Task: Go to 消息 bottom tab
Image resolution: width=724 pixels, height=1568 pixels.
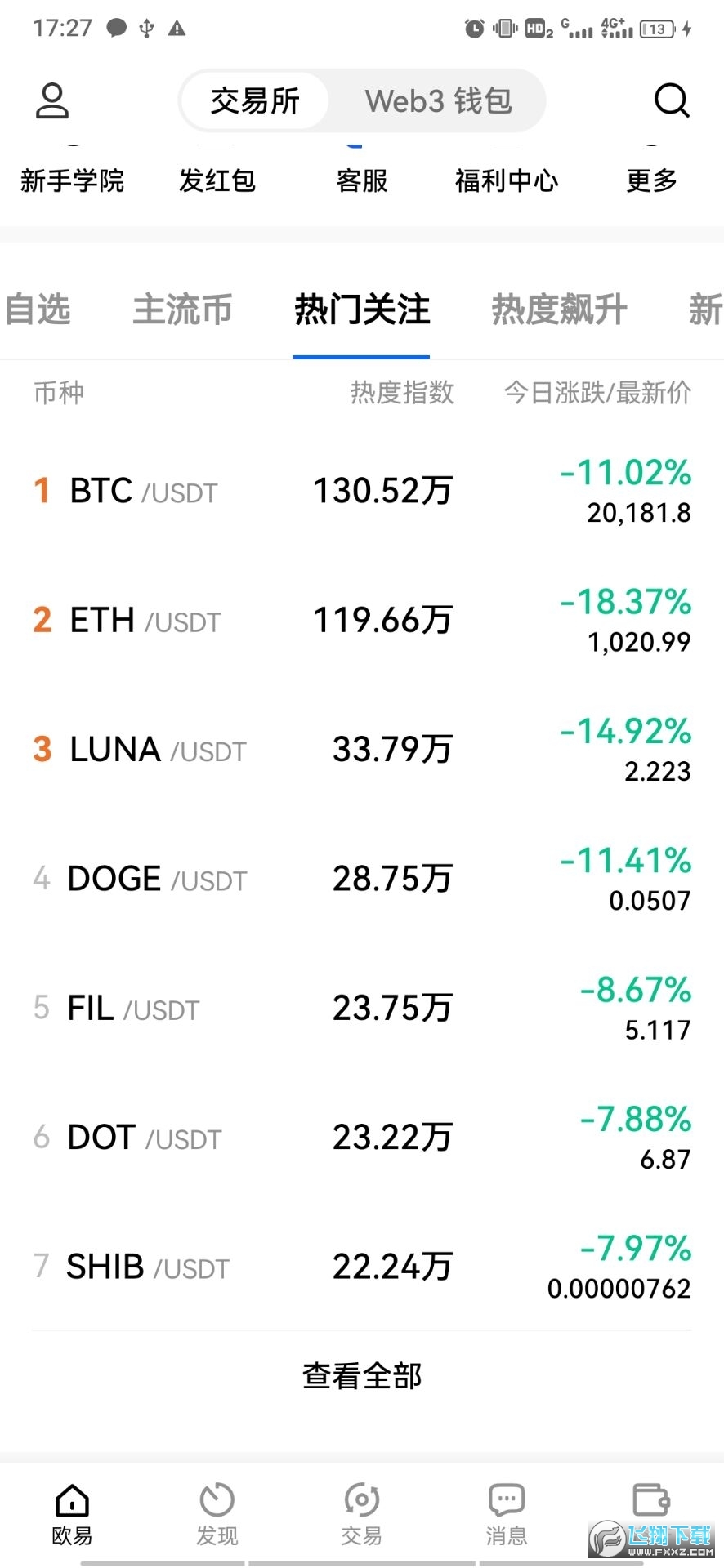Action: [x=507, y=1515]
